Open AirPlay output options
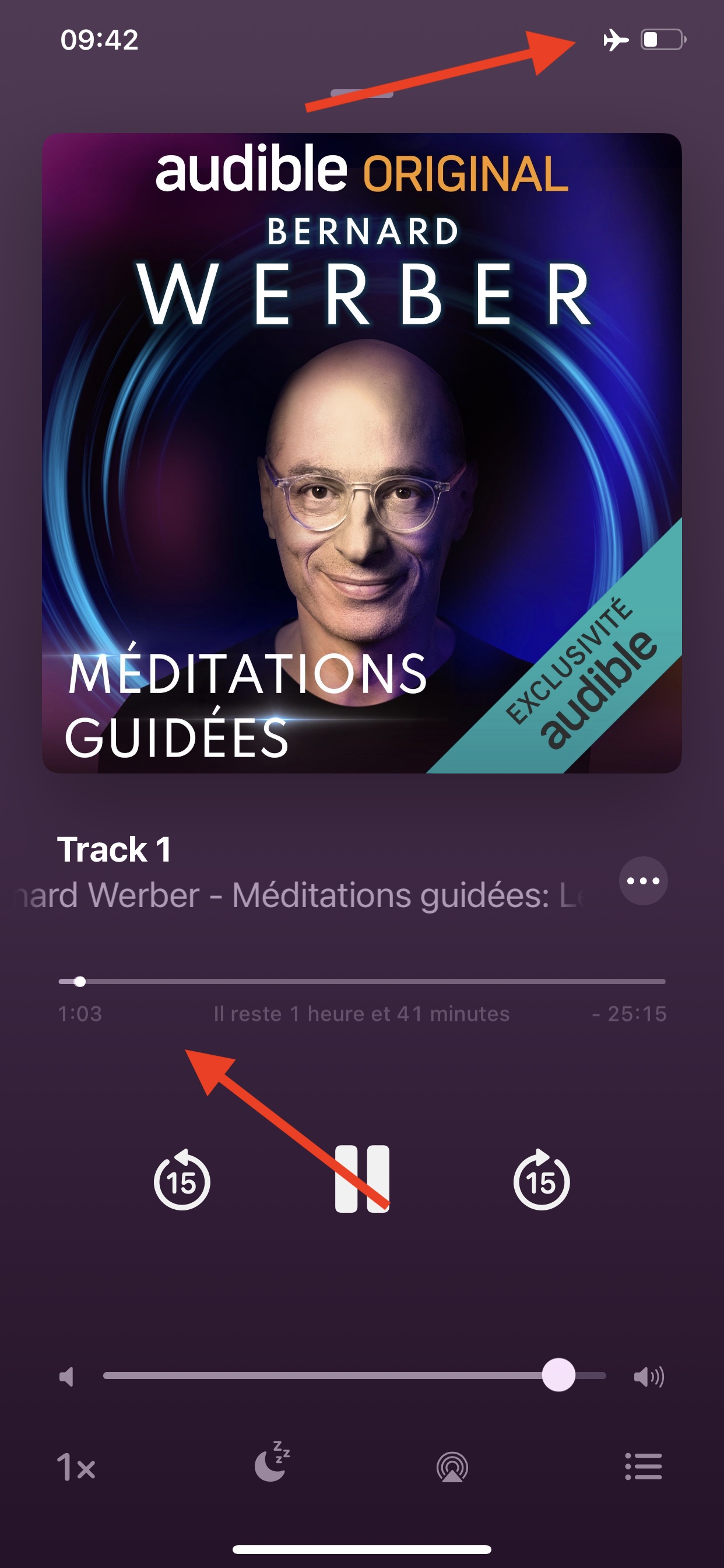The height and width of the screenshot is (1568, 724). [x=452, y=1467]
